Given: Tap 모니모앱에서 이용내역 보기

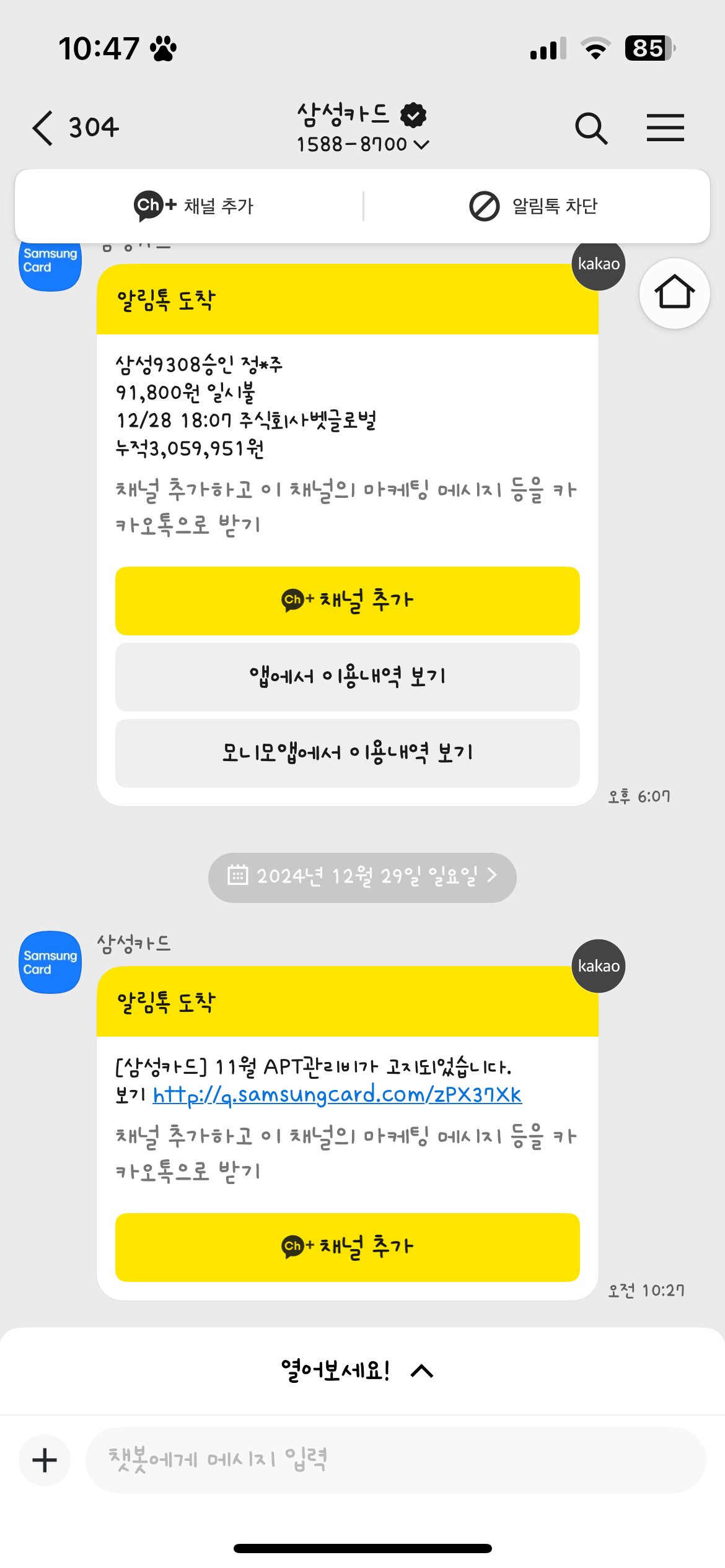Looking at the screenshot, I should 347,752.
